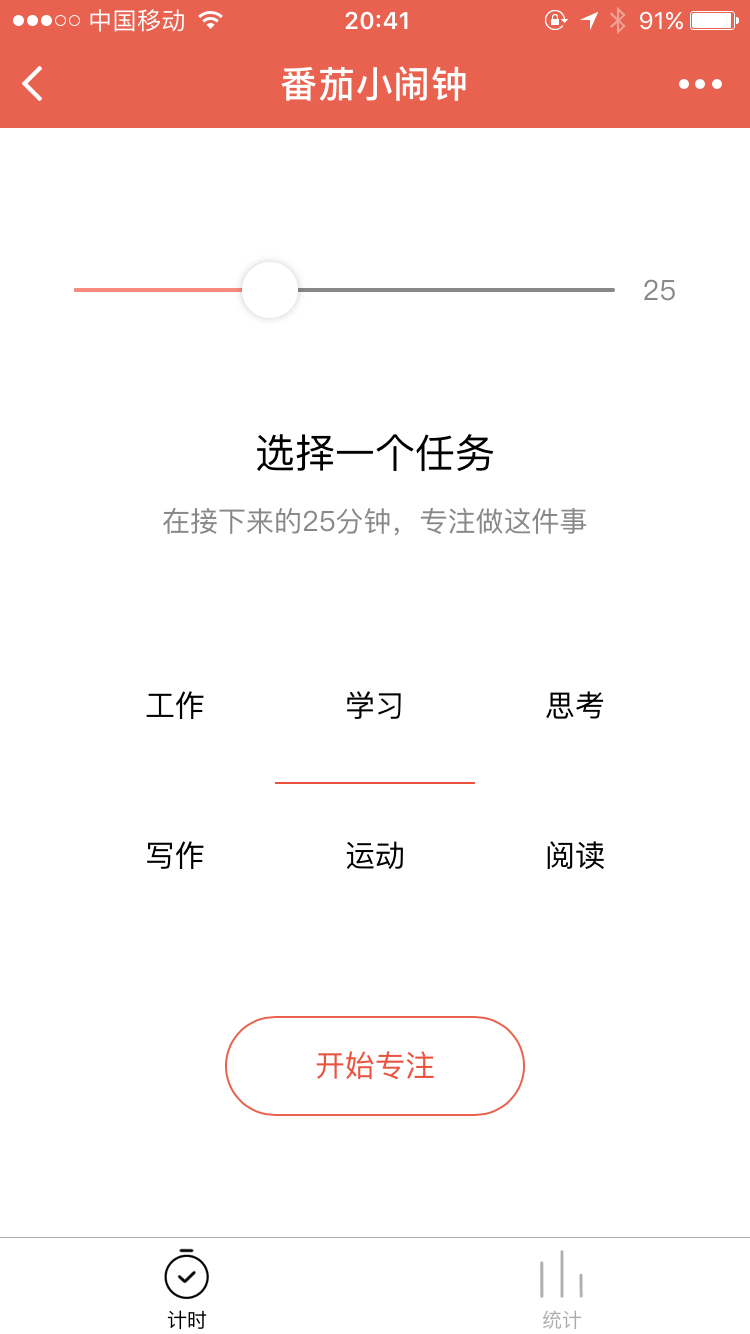Select the 工作 task

click(175, 706)
